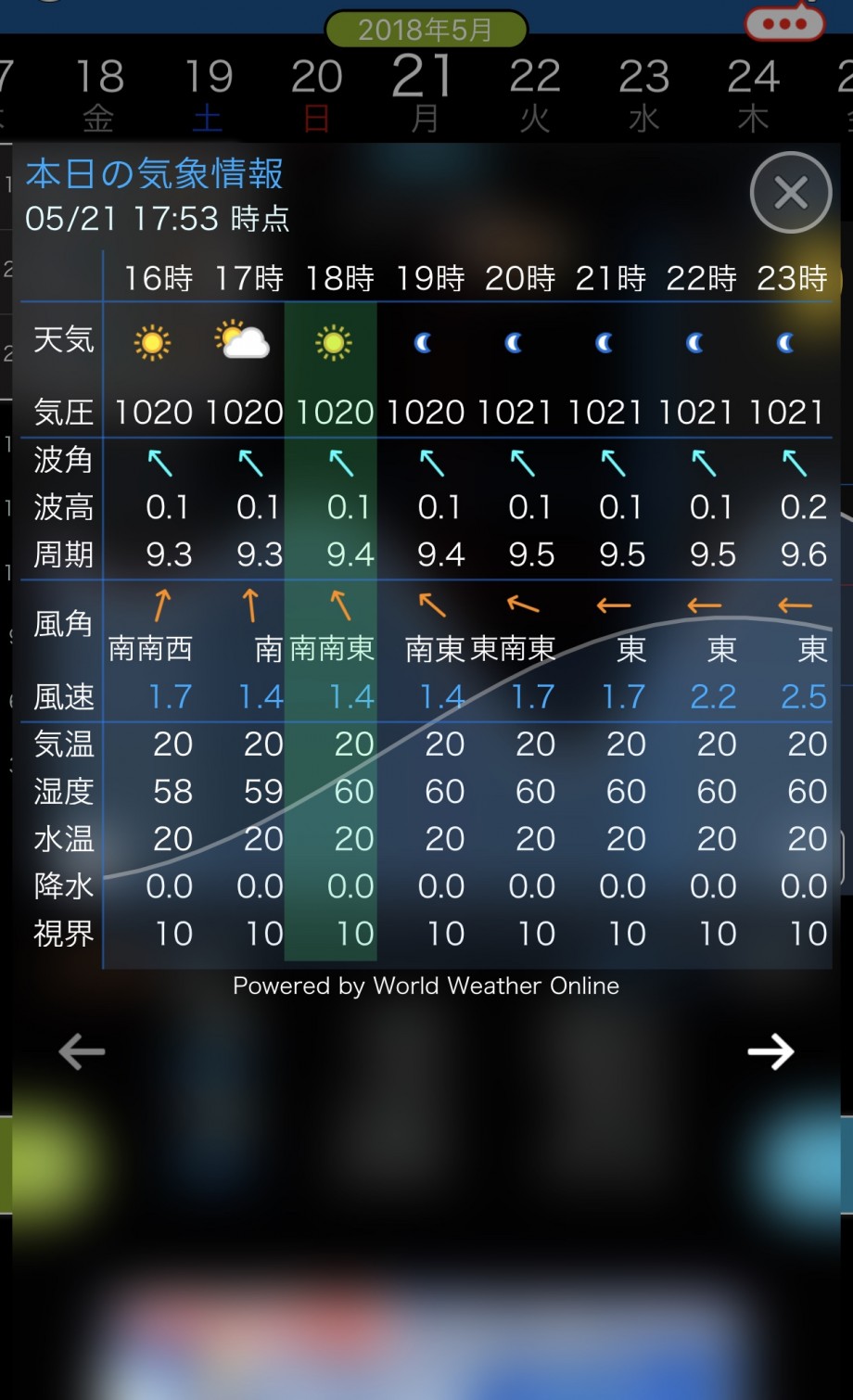Select Thursday the 24th in date strip
The image size is (853, 1400).
click(753, 93)
